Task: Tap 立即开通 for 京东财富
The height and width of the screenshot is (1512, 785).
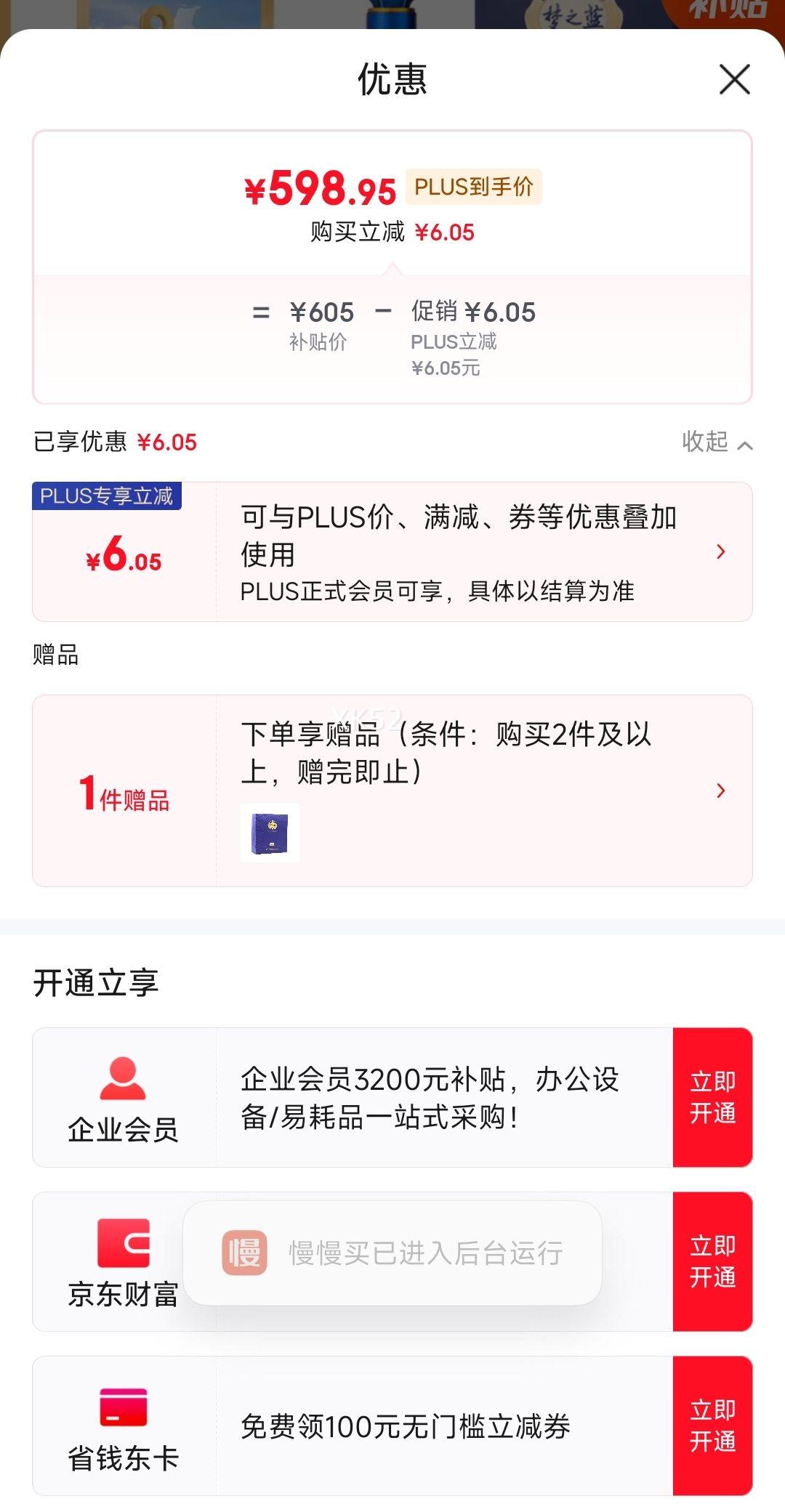Action: coord(712,1261)
